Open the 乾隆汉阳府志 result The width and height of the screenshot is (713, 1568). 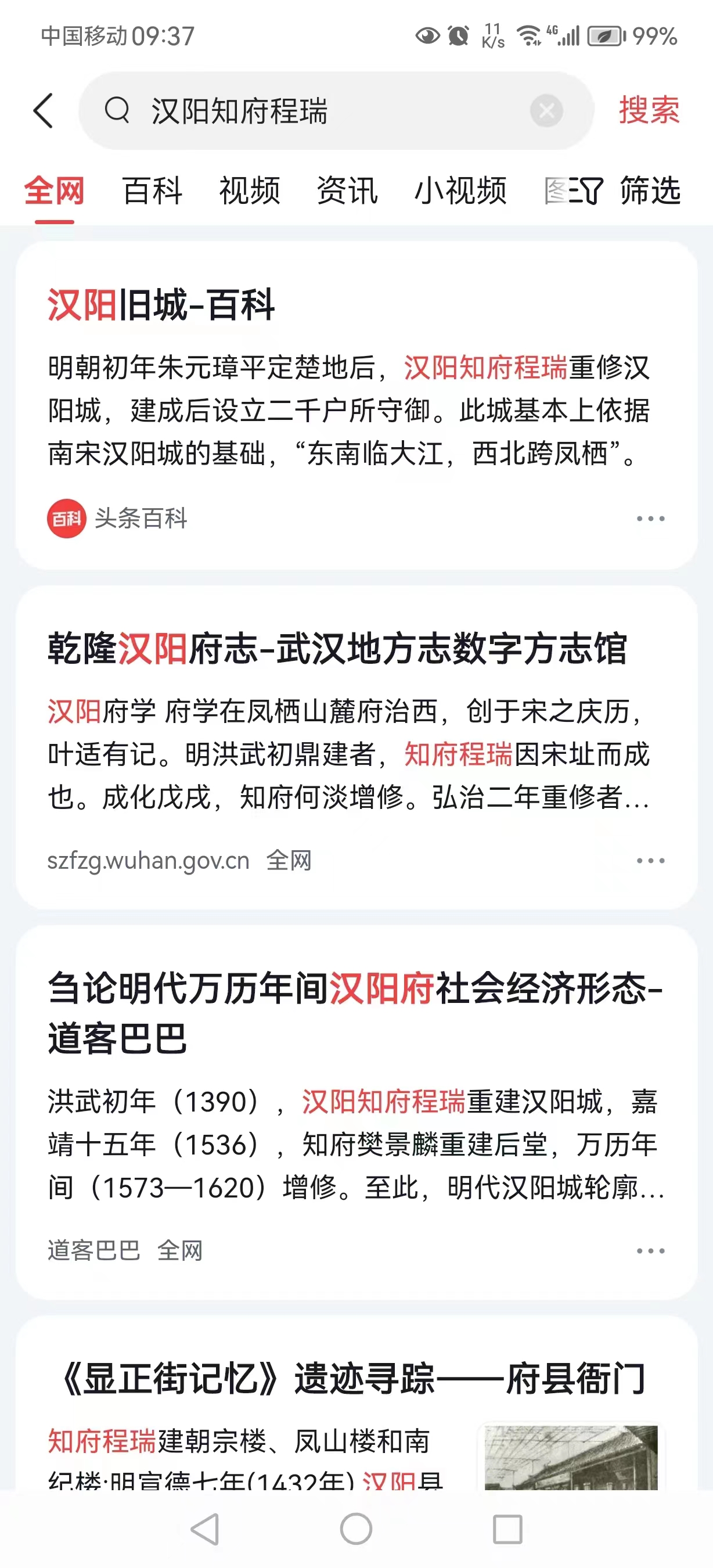(338, 648)
